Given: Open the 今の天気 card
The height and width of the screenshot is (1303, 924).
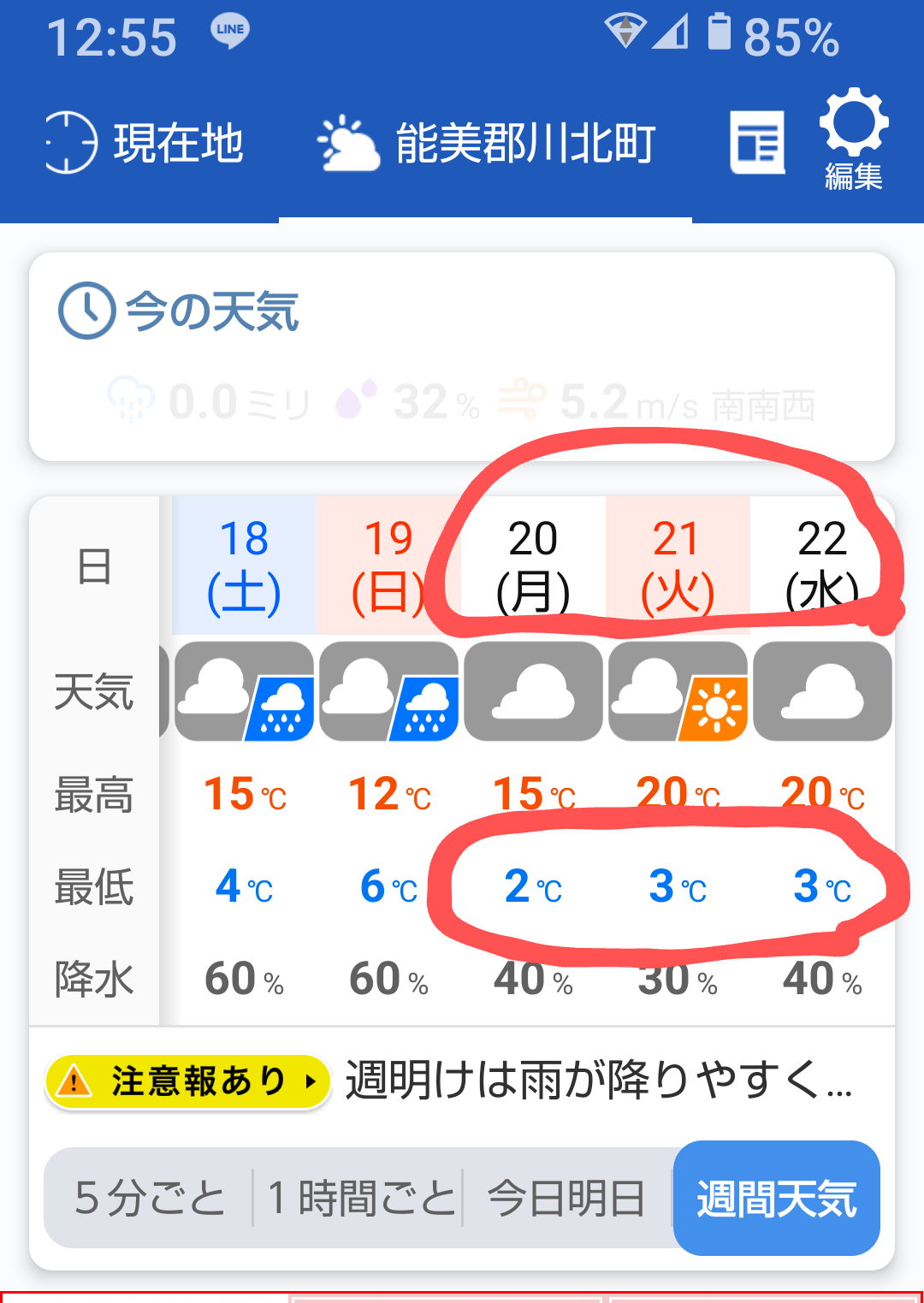Looking at the screenshot, I should 461,356.
